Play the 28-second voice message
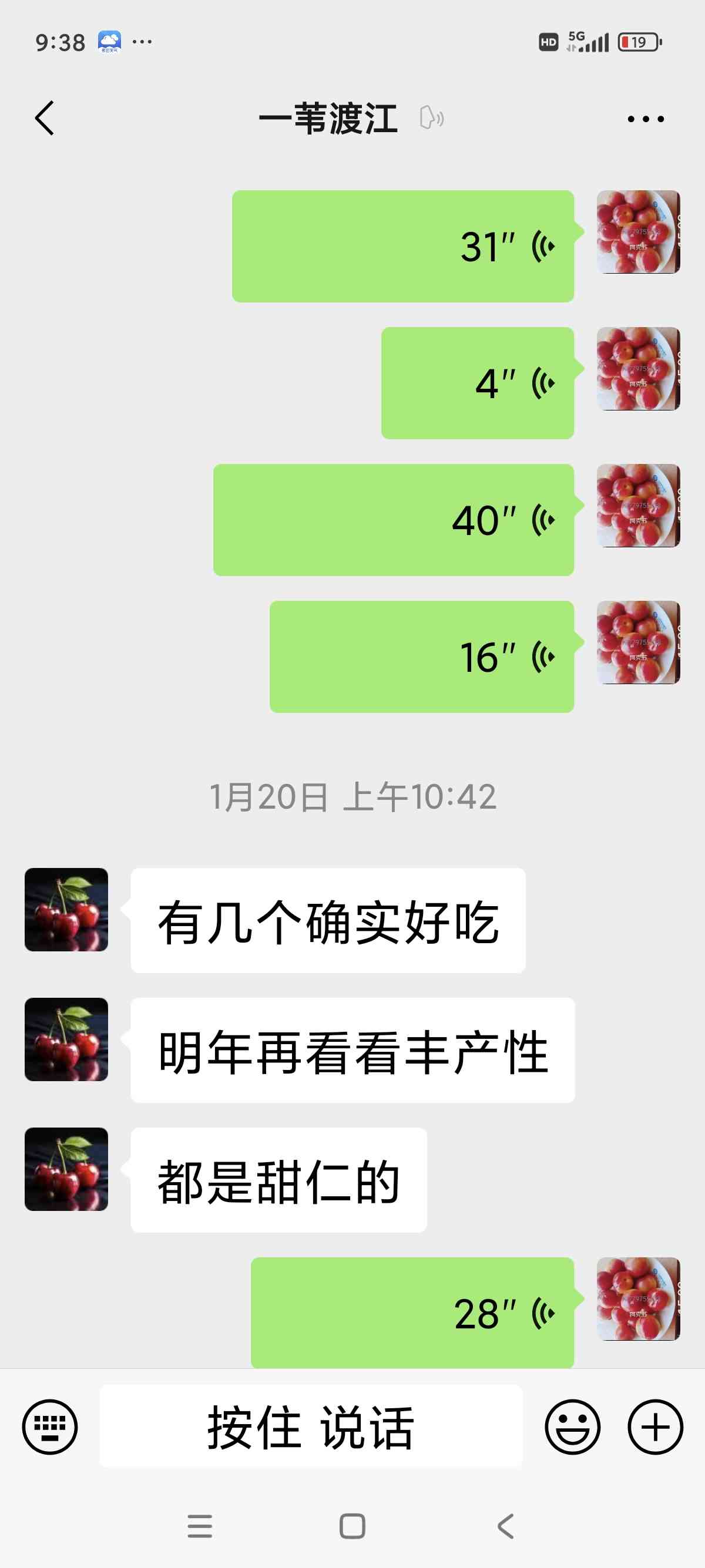Viewport: 705px width, 1568px height. [413, 1313]
